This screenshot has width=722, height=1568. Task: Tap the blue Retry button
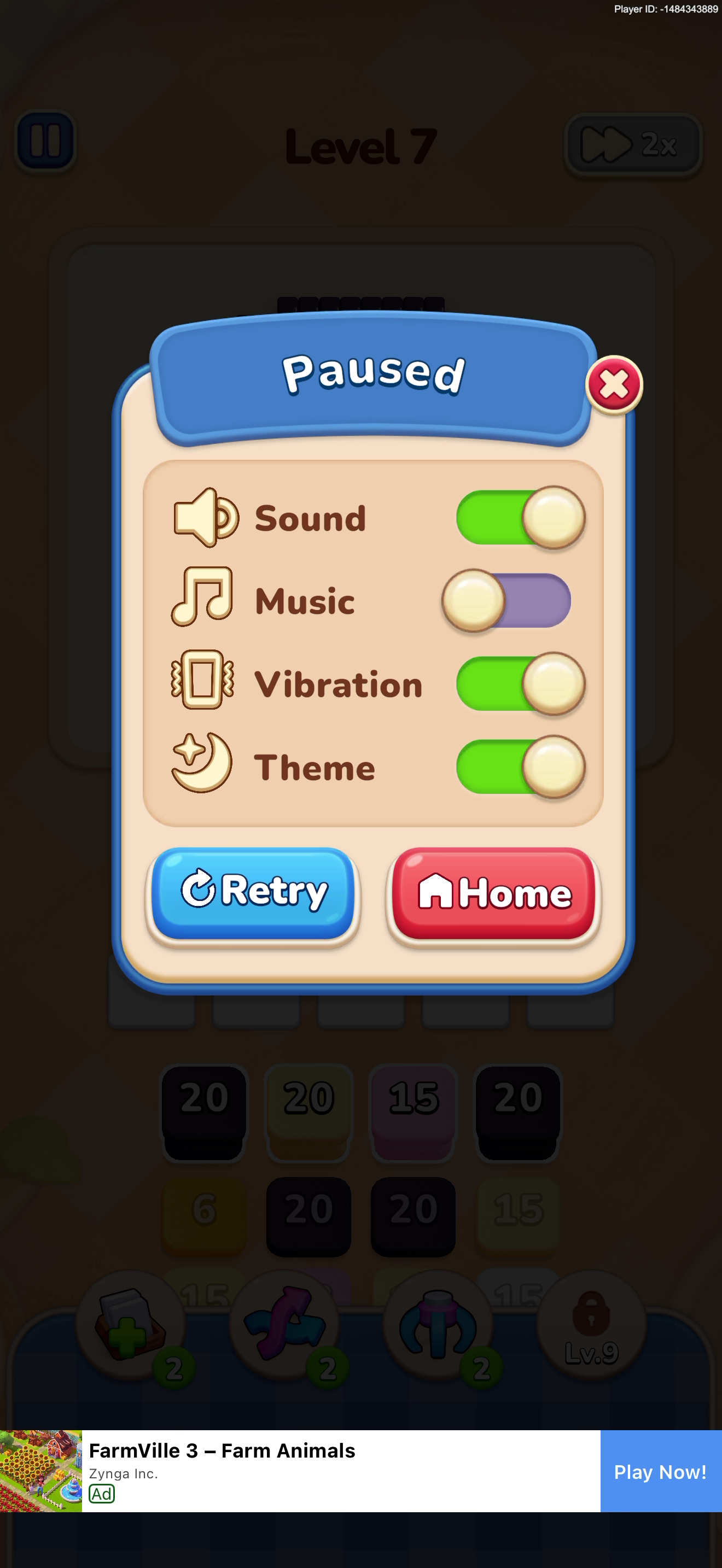click(x=253, y=893)
